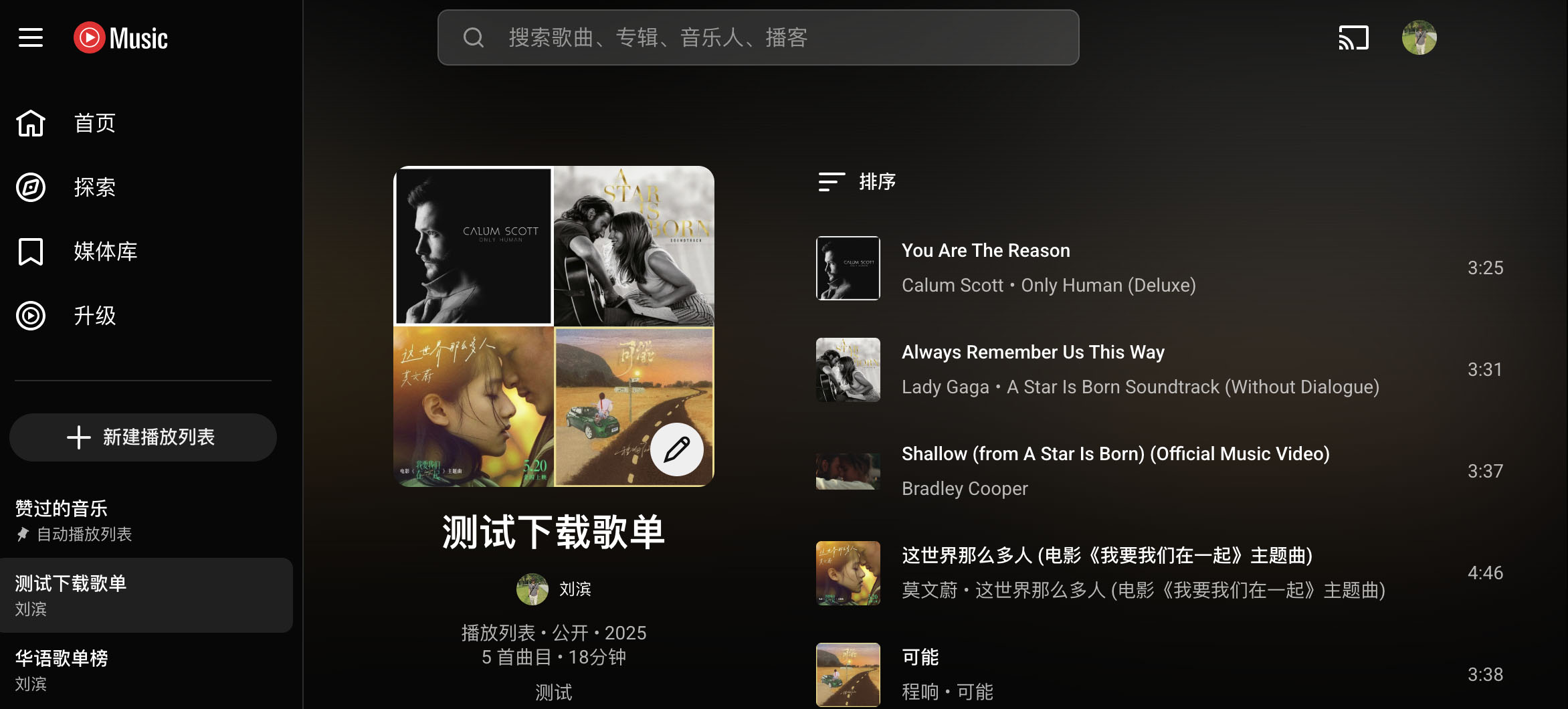Open 华语歌单榜 playlist in sidebar
This screenshot has width=1568, height=709.
[62, 658]
